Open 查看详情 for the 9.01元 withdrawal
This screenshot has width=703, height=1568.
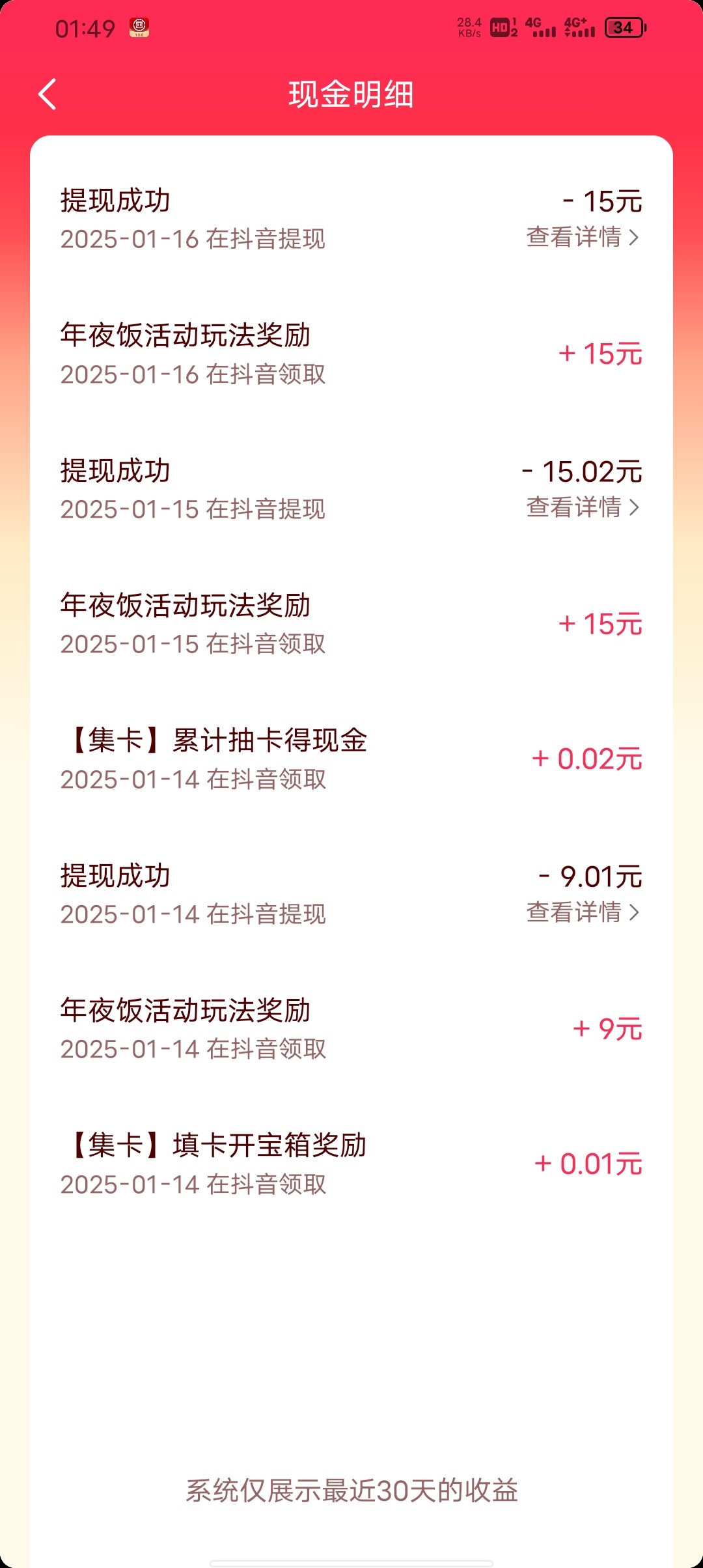[583, 912]
